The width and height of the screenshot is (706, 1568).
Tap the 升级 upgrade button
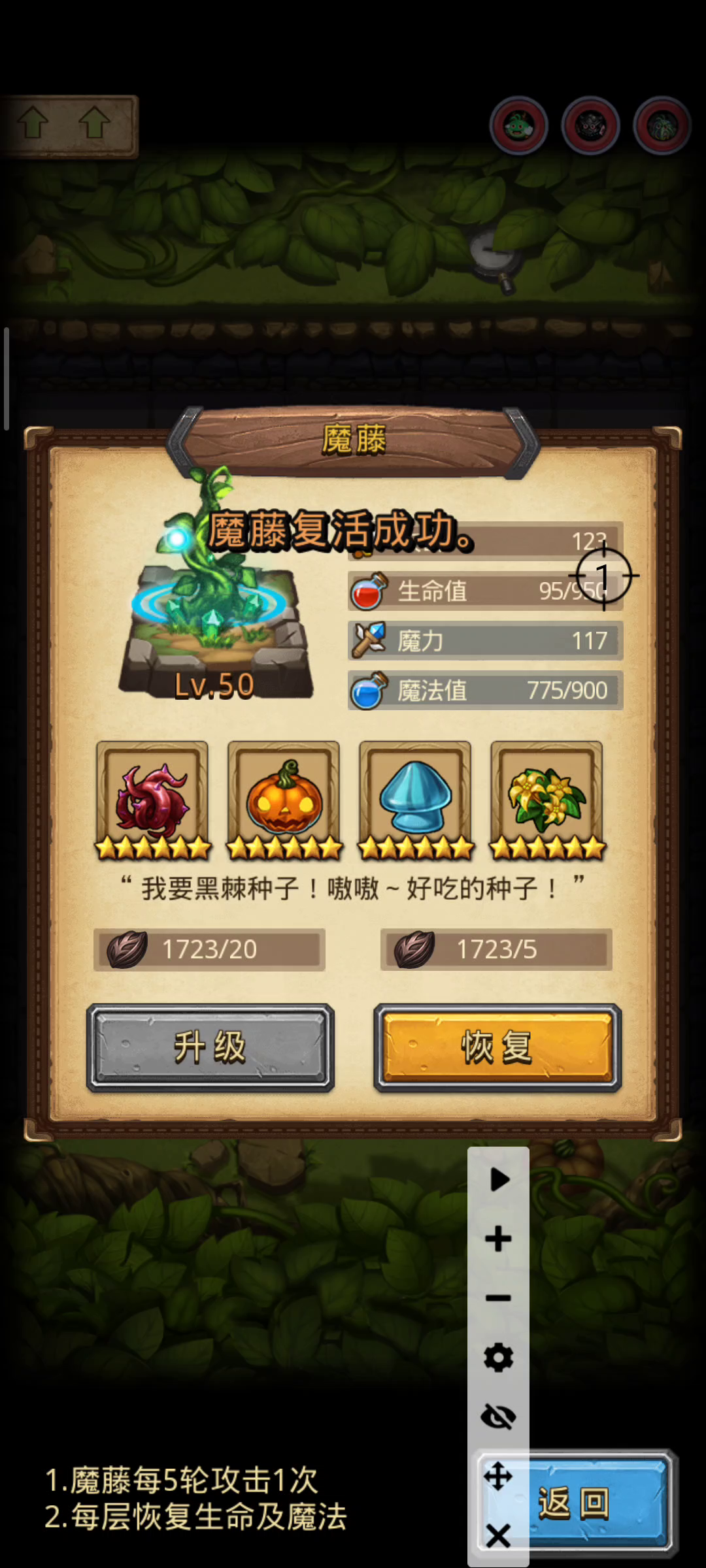pos(210,1048)
